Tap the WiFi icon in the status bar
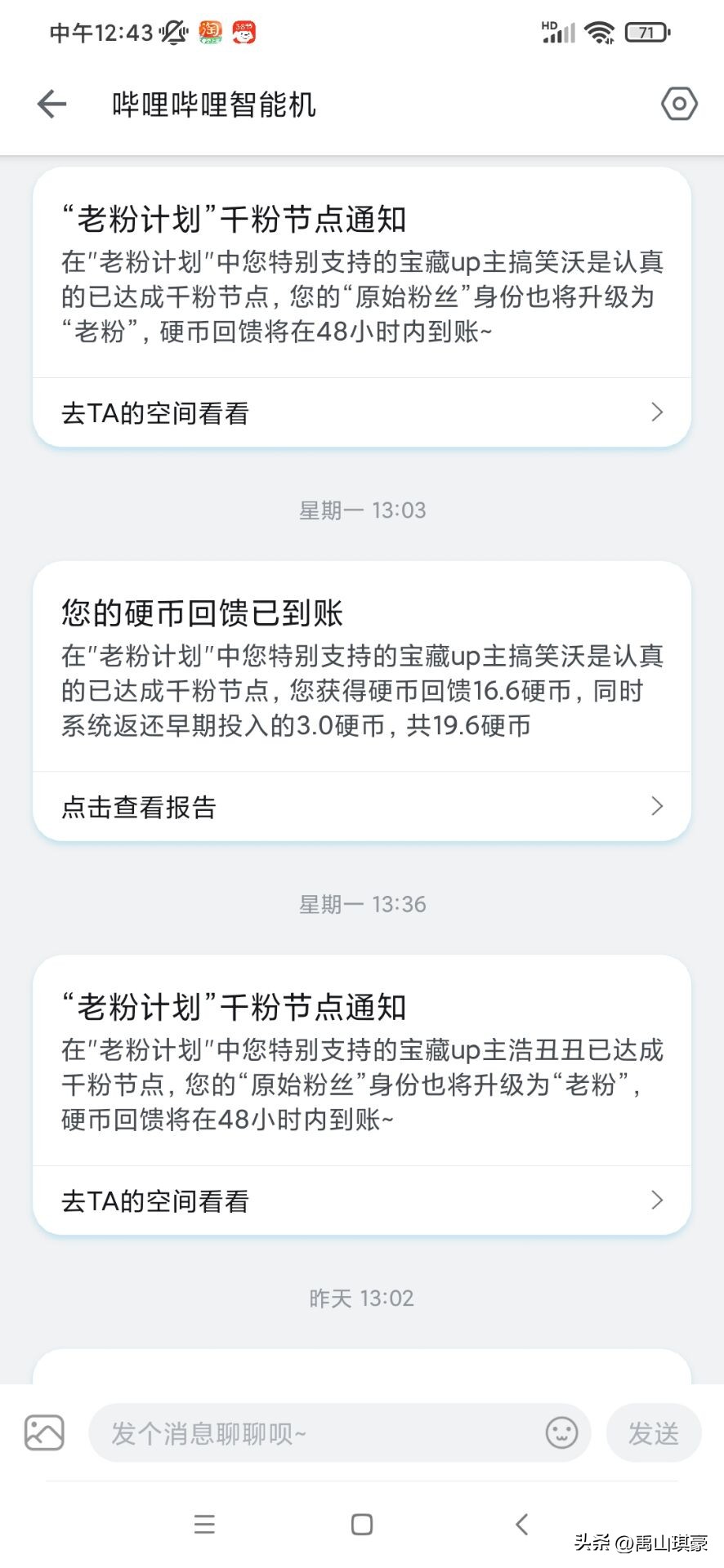Viewport: 724px width, 1568px height. point(599,31)
